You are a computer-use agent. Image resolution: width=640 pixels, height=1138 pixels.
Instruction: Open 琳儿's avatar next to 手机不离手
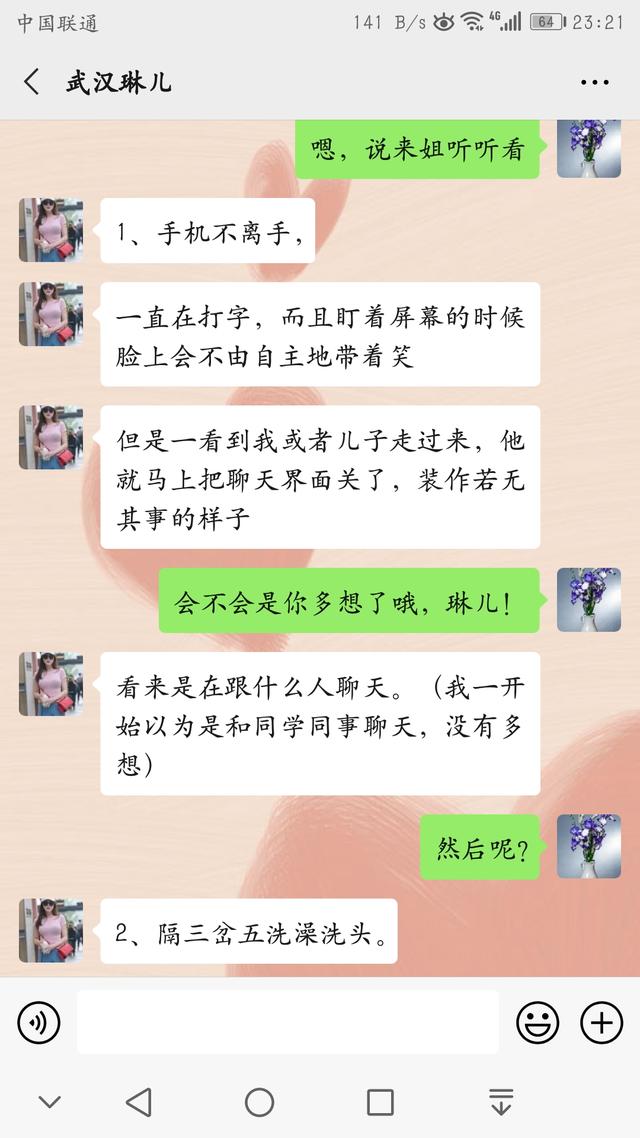(51, 230)
